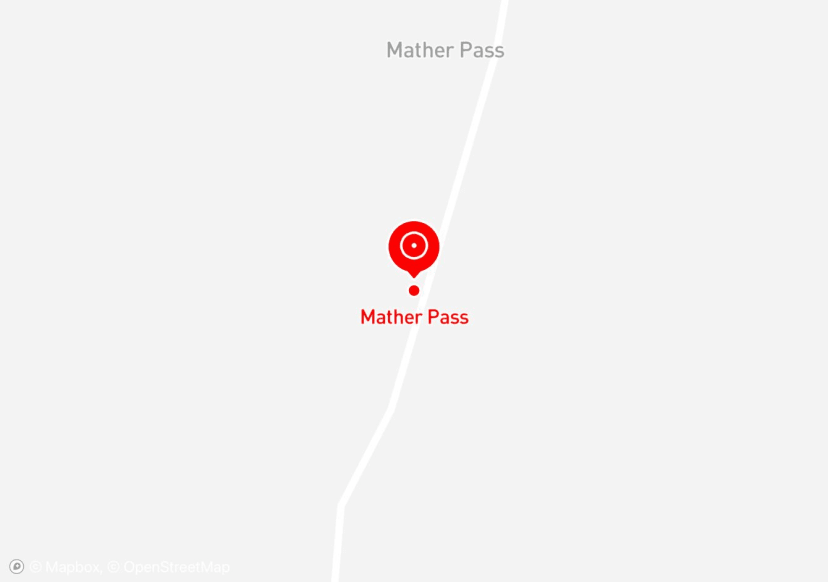The height and width of the screenshot is (582, 828).
Task: Open the Mapbox attribution link
Action: [64, 567]
